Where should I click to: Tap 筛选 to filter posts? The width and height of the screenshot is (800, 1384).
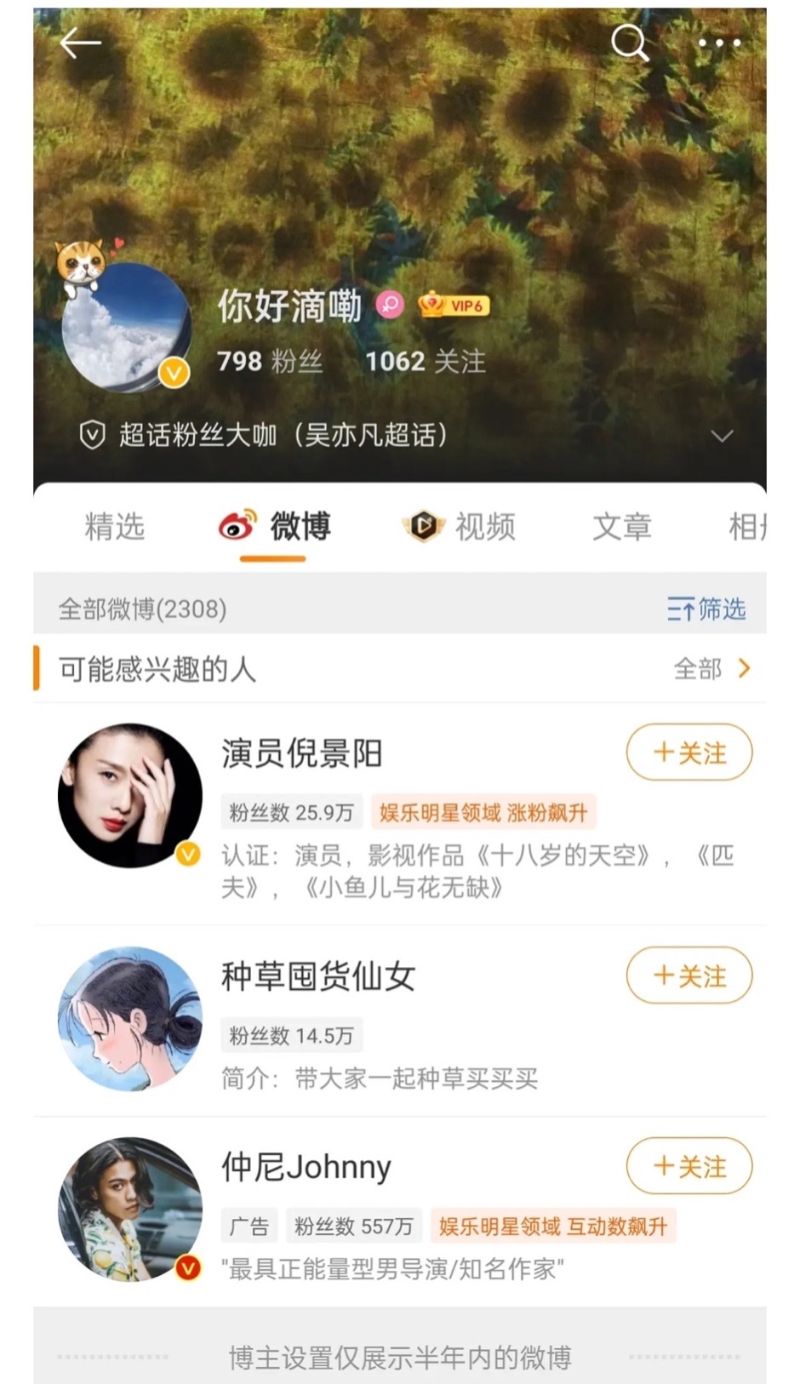(x=707, y=609)
